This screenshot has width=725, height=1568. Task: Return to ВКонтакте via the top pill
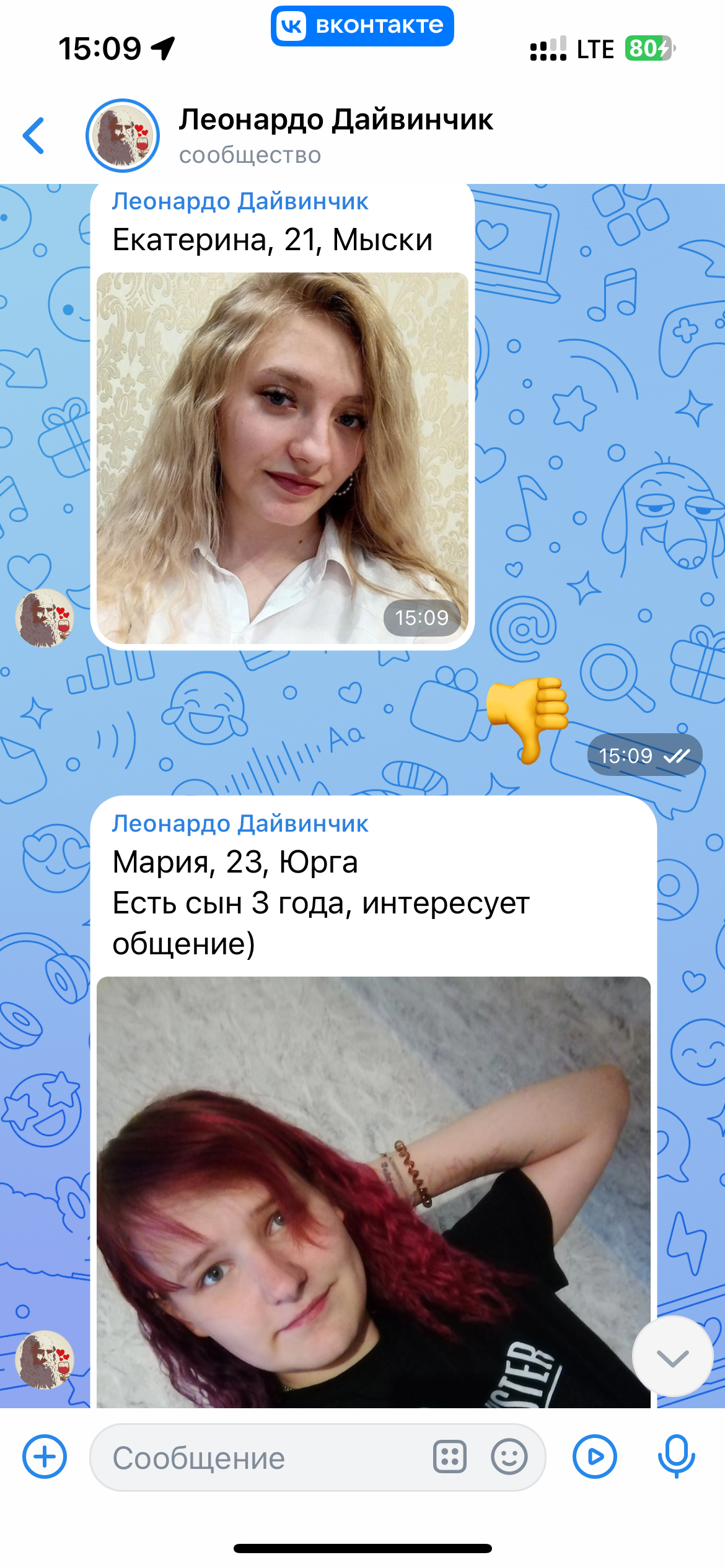click(362, 26)
